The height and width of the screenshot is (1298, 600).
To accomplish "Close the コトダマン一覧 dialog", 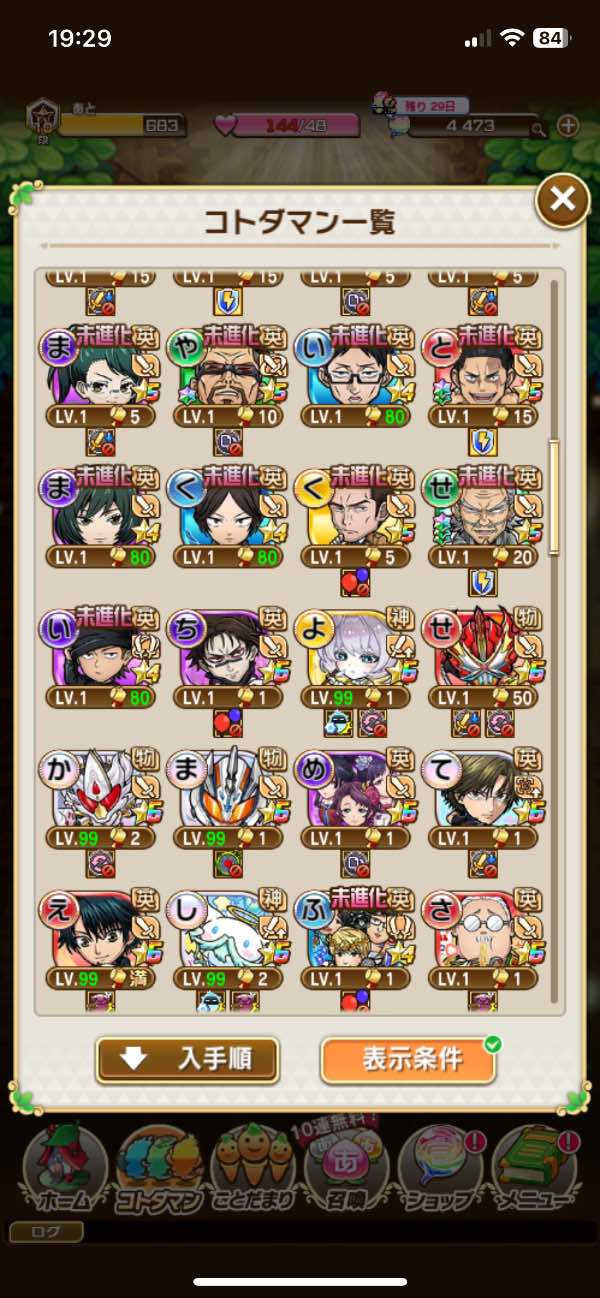I will (x=562, y=199).
